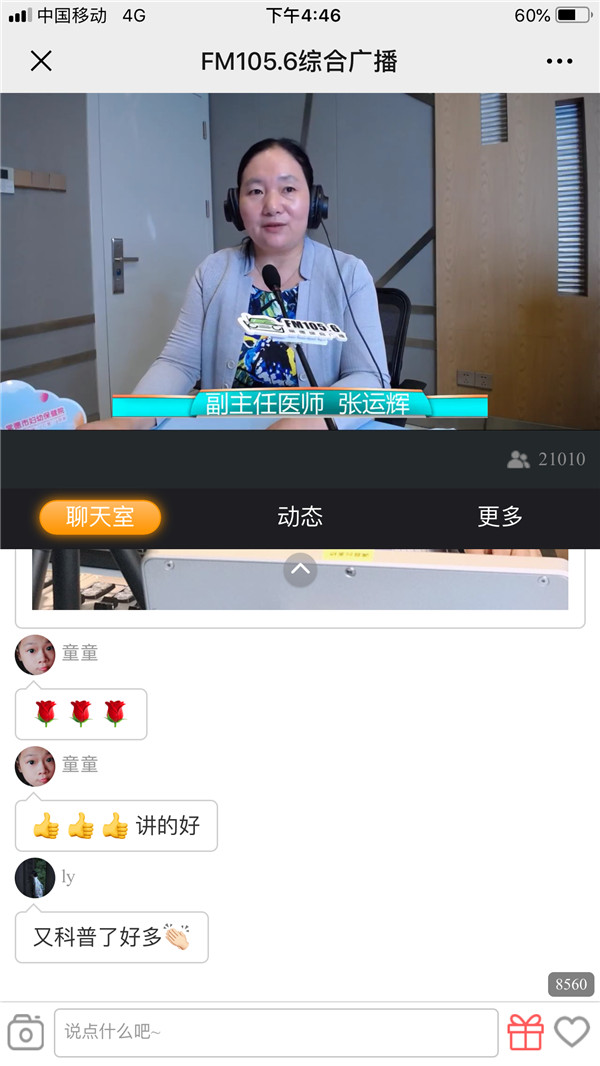
Task: Close the FM105.6综合广播 page
Action: [x=41, y=61]
